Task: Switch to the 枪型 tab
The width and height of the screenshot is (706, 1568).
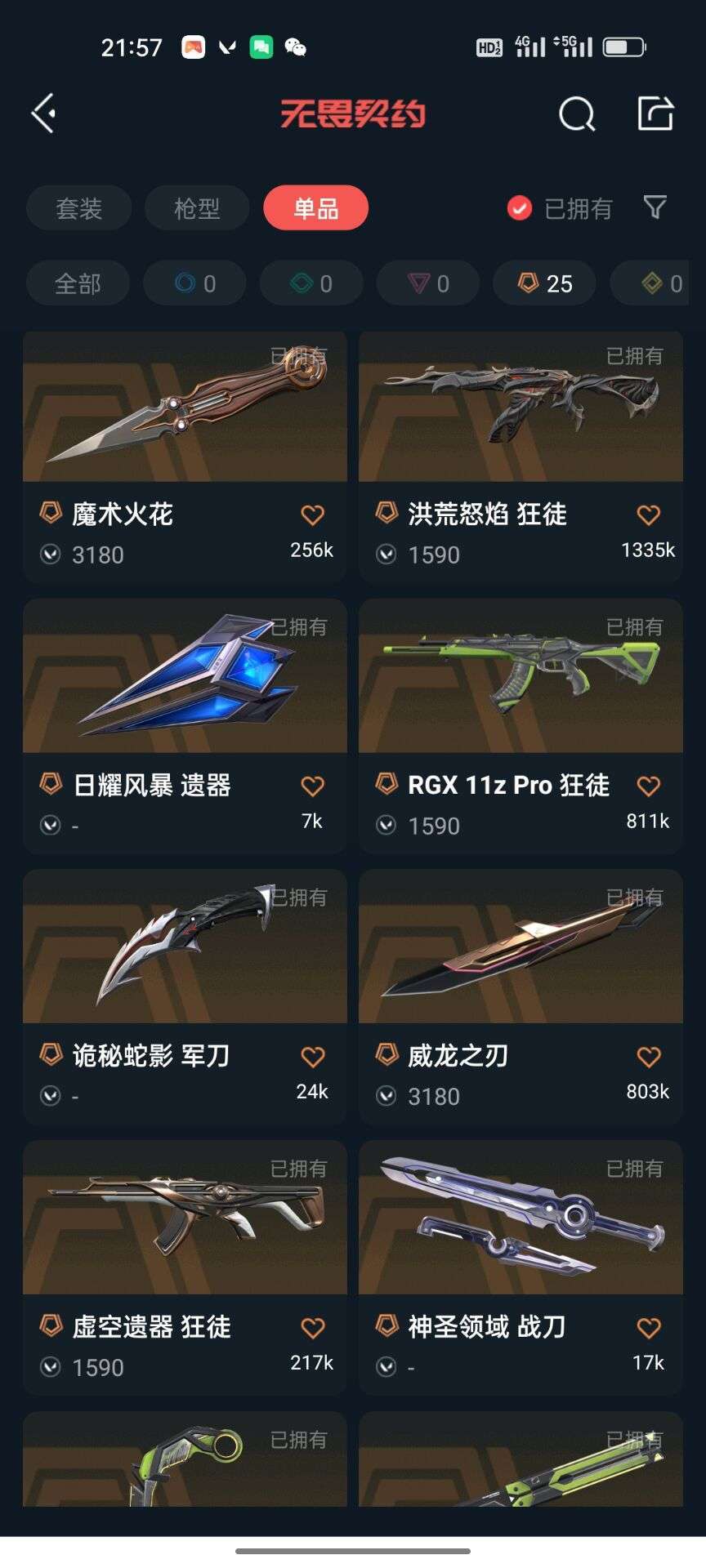Action: 196,208
